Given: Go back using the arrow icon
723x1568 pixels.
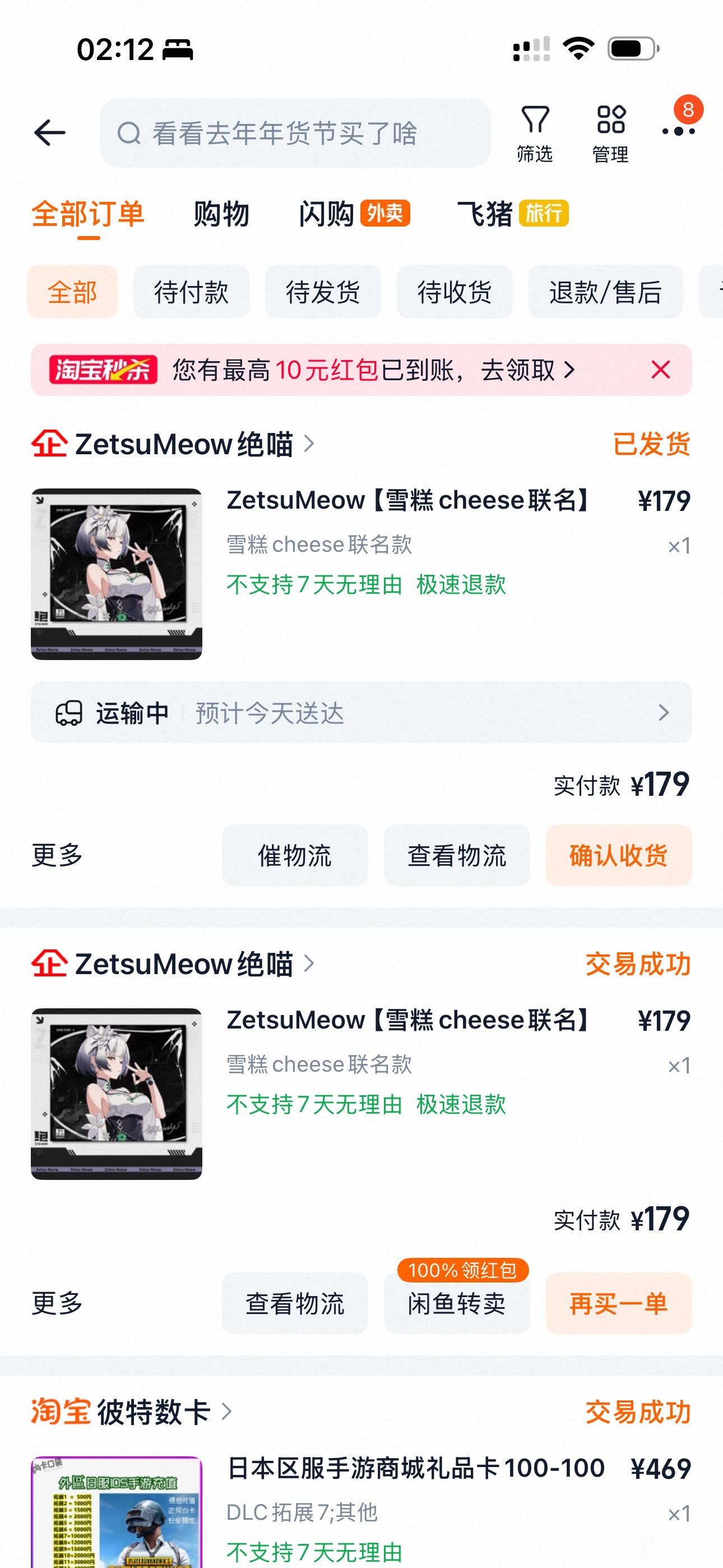Looking at the screenshot, I should pos(50,133).
